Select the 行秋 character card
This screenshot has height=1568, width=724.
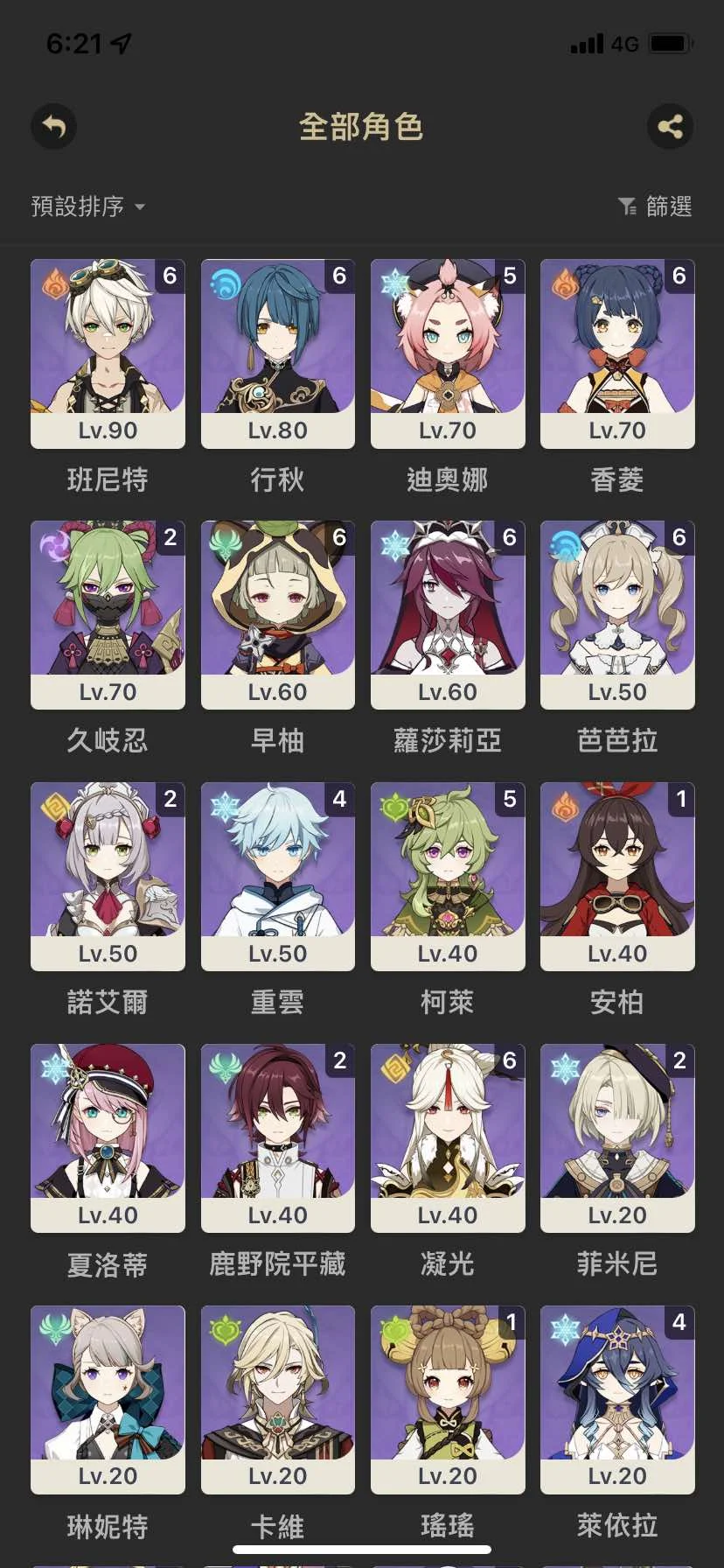(277, 353)
